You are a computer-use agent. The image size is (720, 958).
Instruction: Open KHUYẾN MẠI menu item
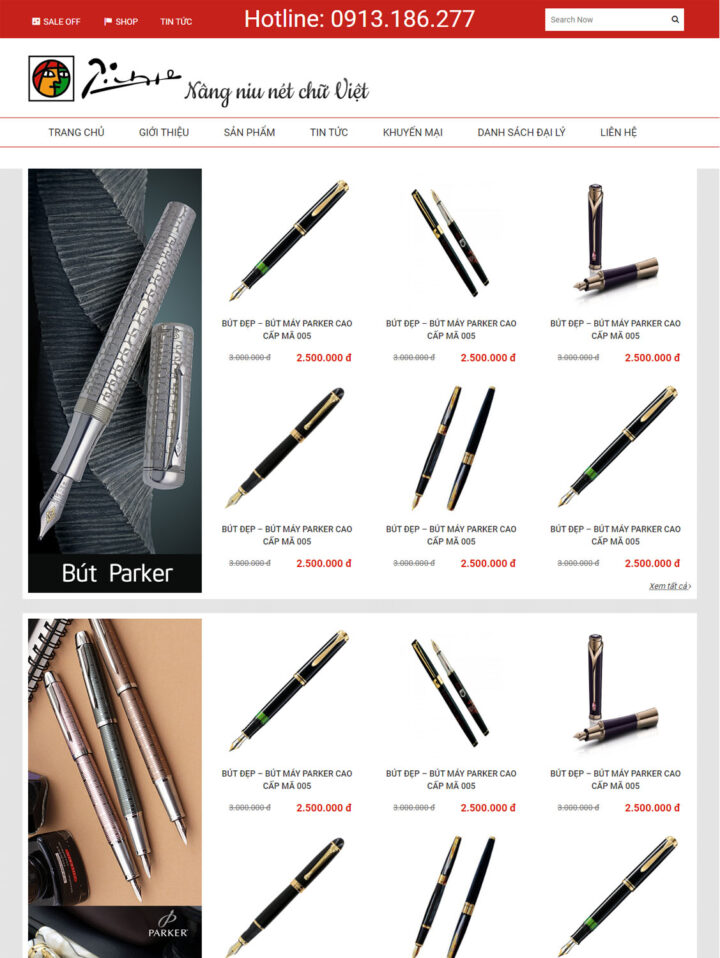click(412, 132)
